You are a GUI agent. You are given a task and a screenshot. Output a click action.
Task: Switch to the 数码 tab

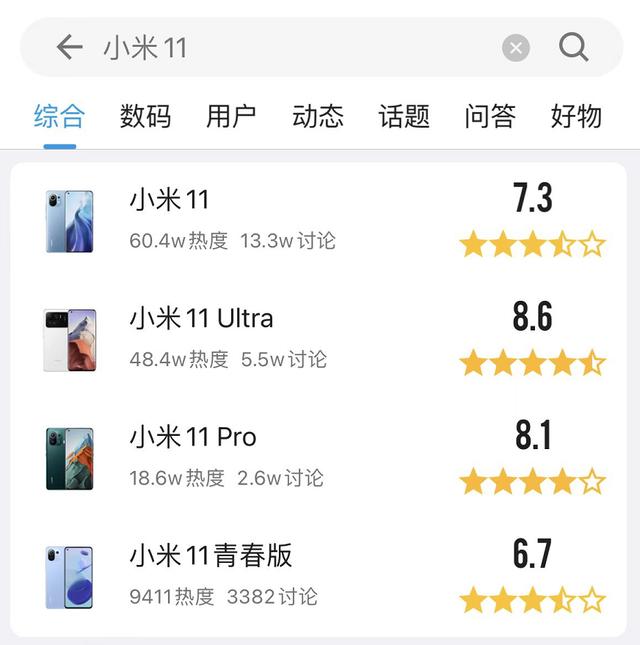pyautogui.click(x=145, y=116)
